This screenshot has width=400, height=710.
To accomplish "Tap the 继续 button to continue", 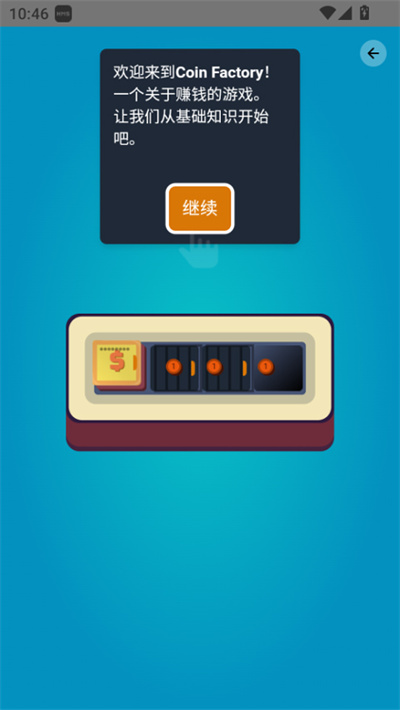I will tap(200, 208).
